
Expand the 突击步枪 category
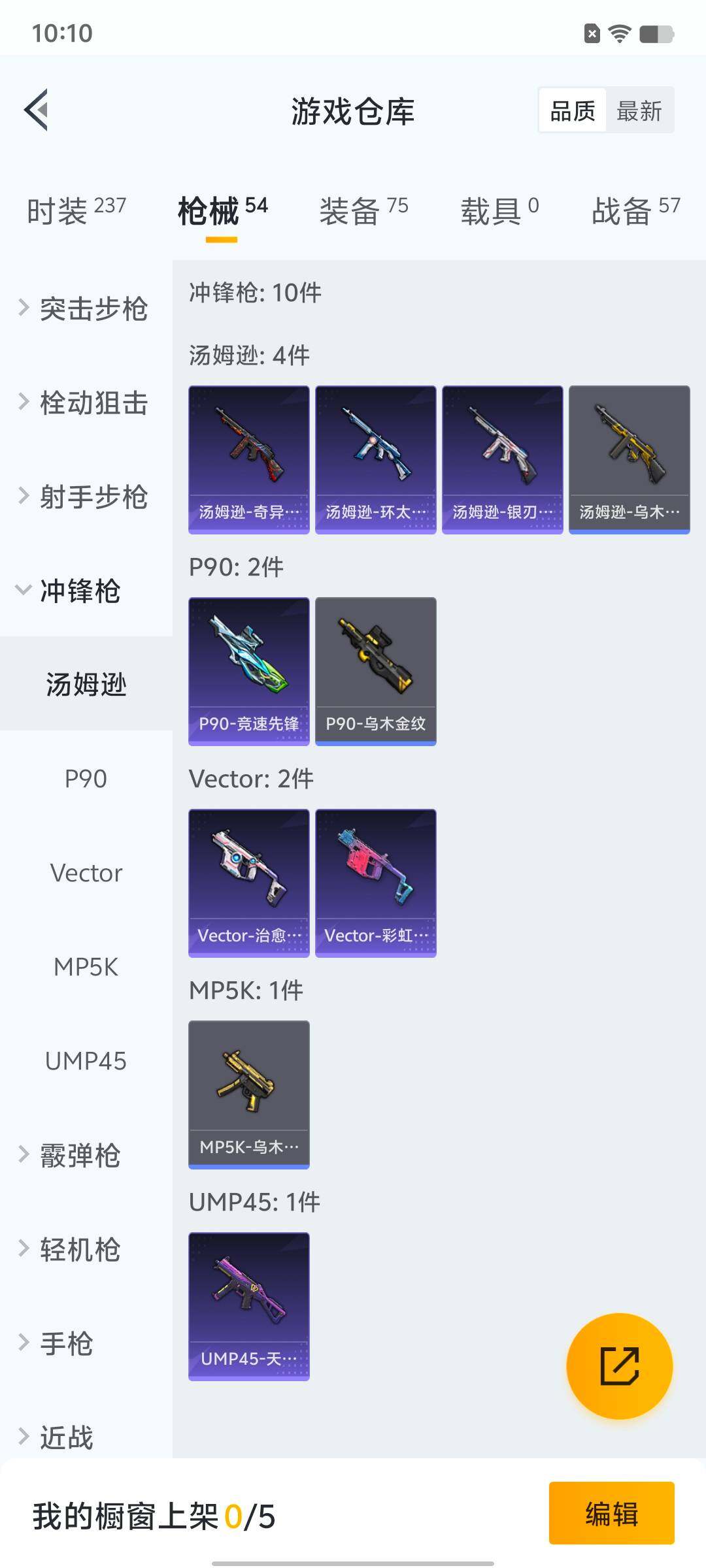coord(85,308)
